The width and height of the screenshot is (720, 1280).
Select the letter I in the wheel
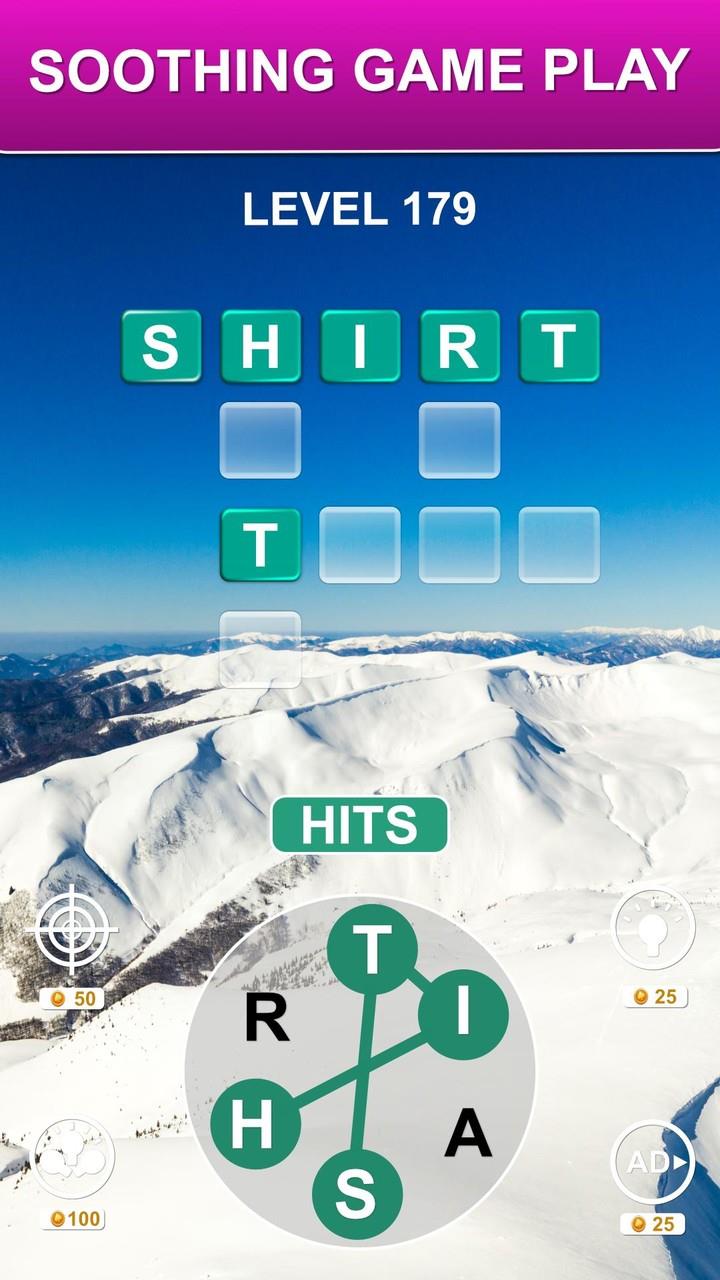tap(462, 1014)
